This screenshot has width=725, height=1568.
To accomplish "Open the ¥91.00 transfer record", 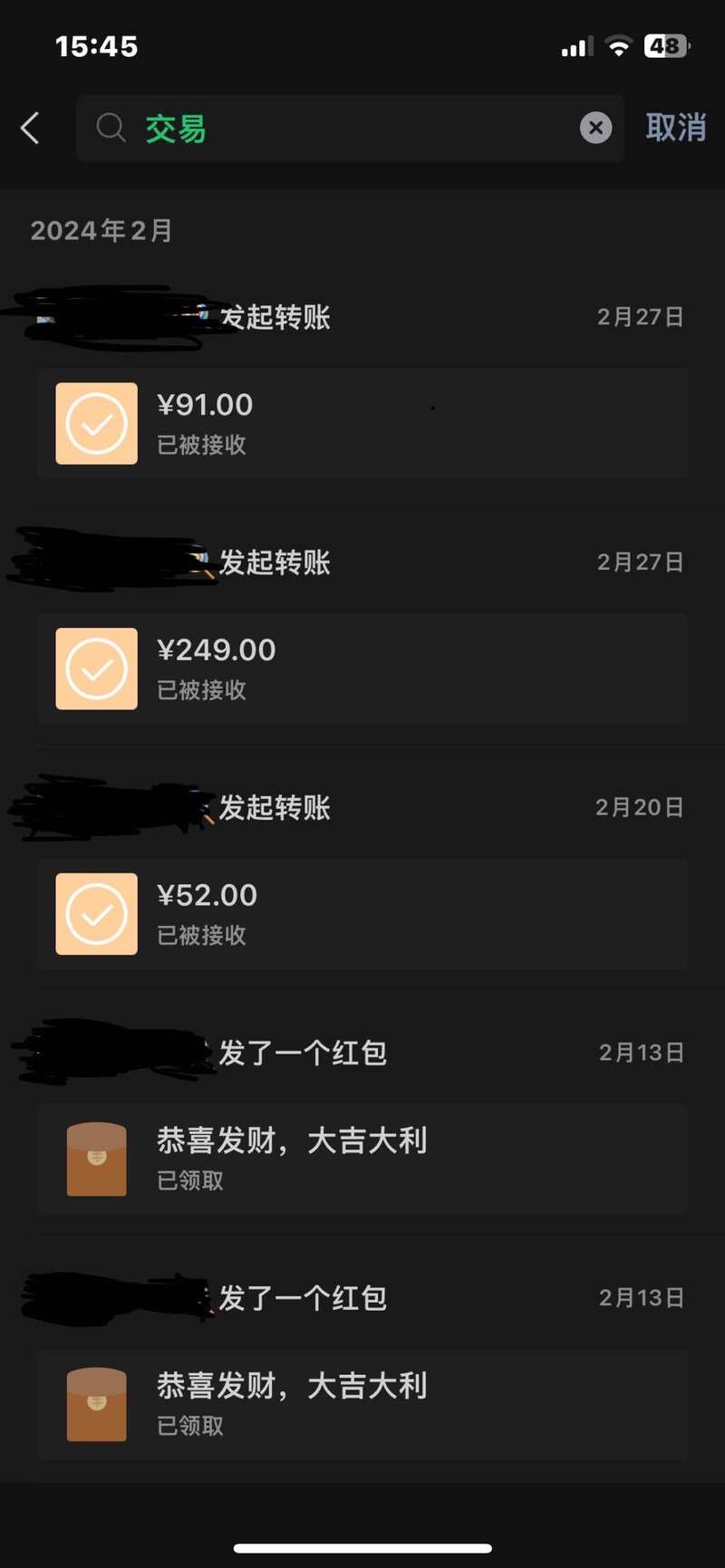I will (362, 423).
